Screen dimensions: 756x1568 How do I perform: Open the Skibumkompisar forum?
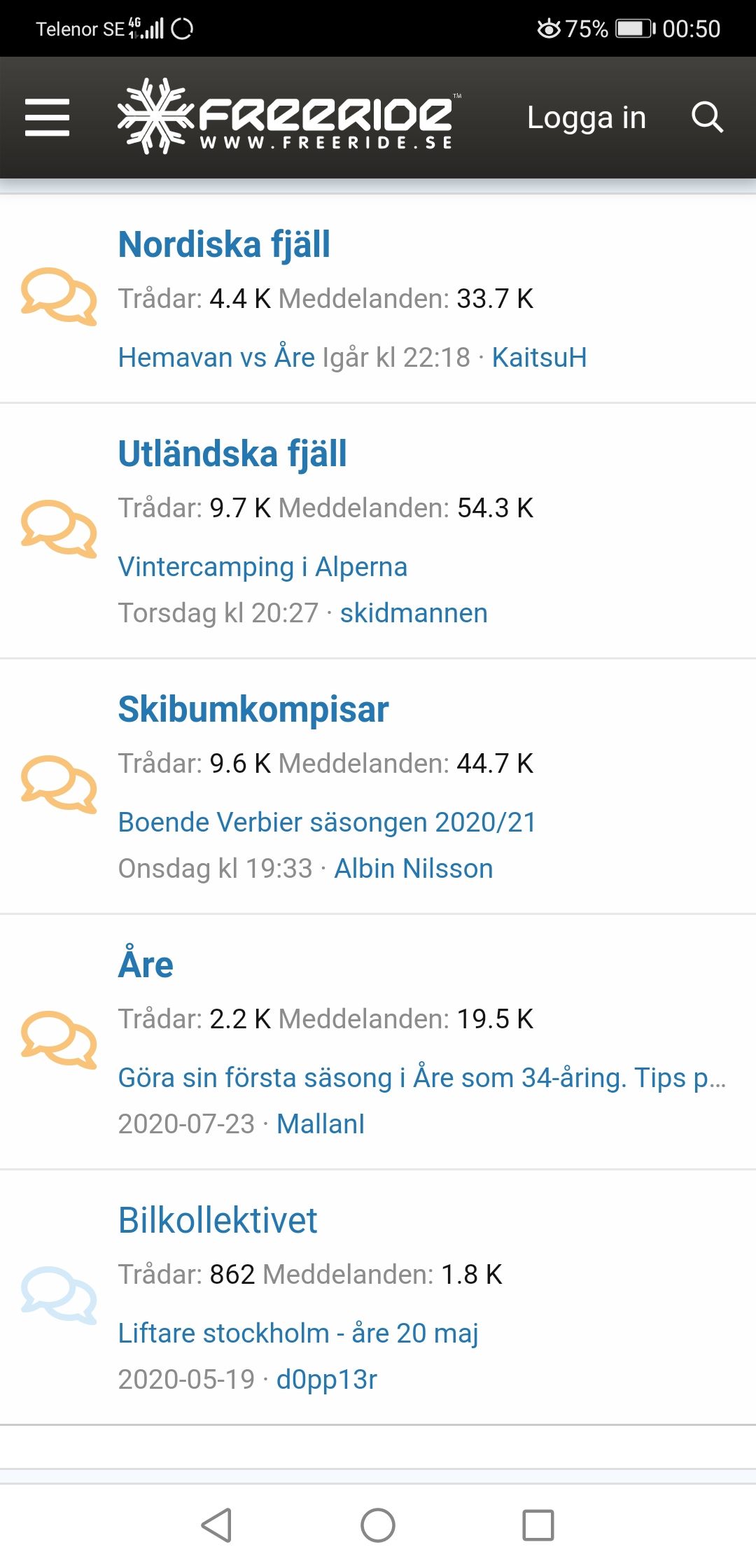253,708
